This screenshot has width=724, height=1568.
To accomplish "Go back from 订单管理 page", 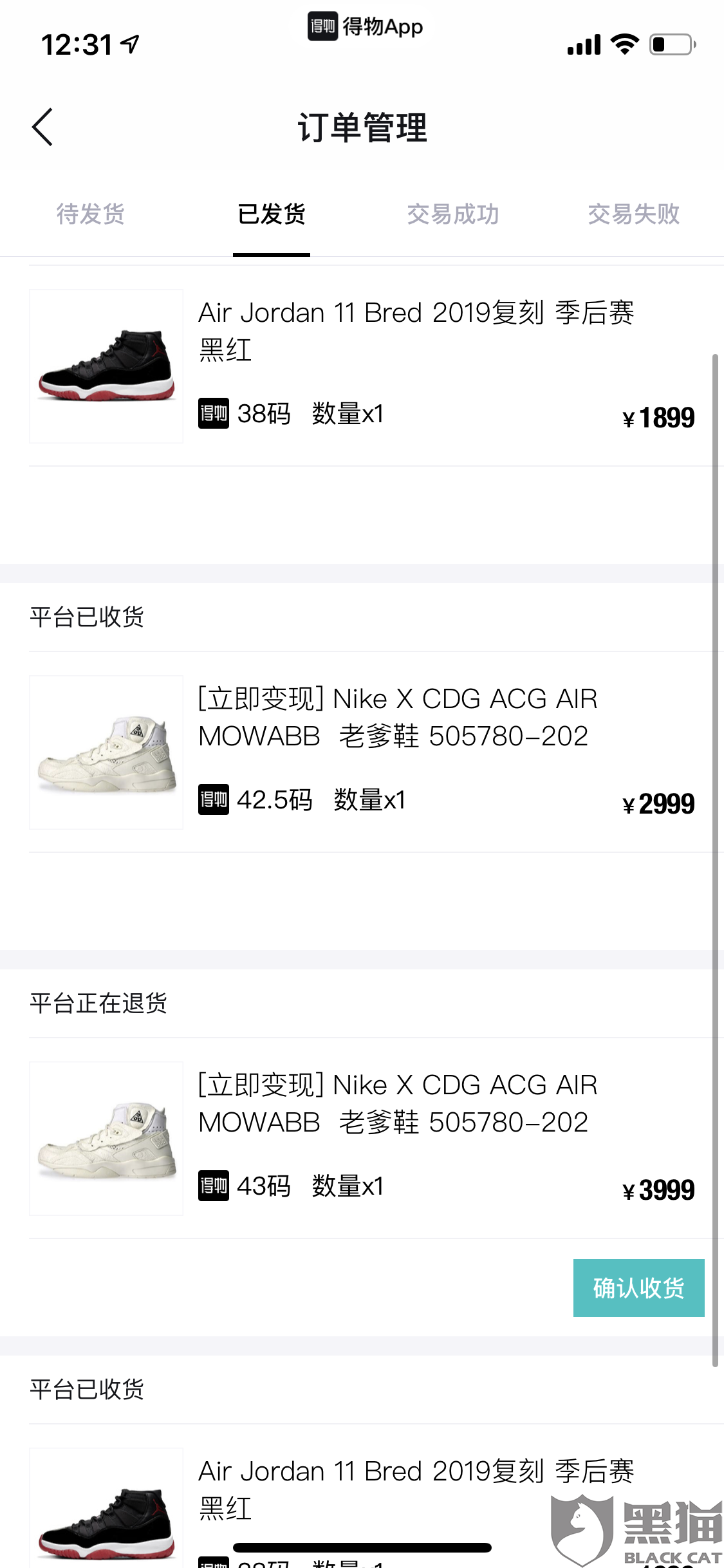I will pos(42,127).
